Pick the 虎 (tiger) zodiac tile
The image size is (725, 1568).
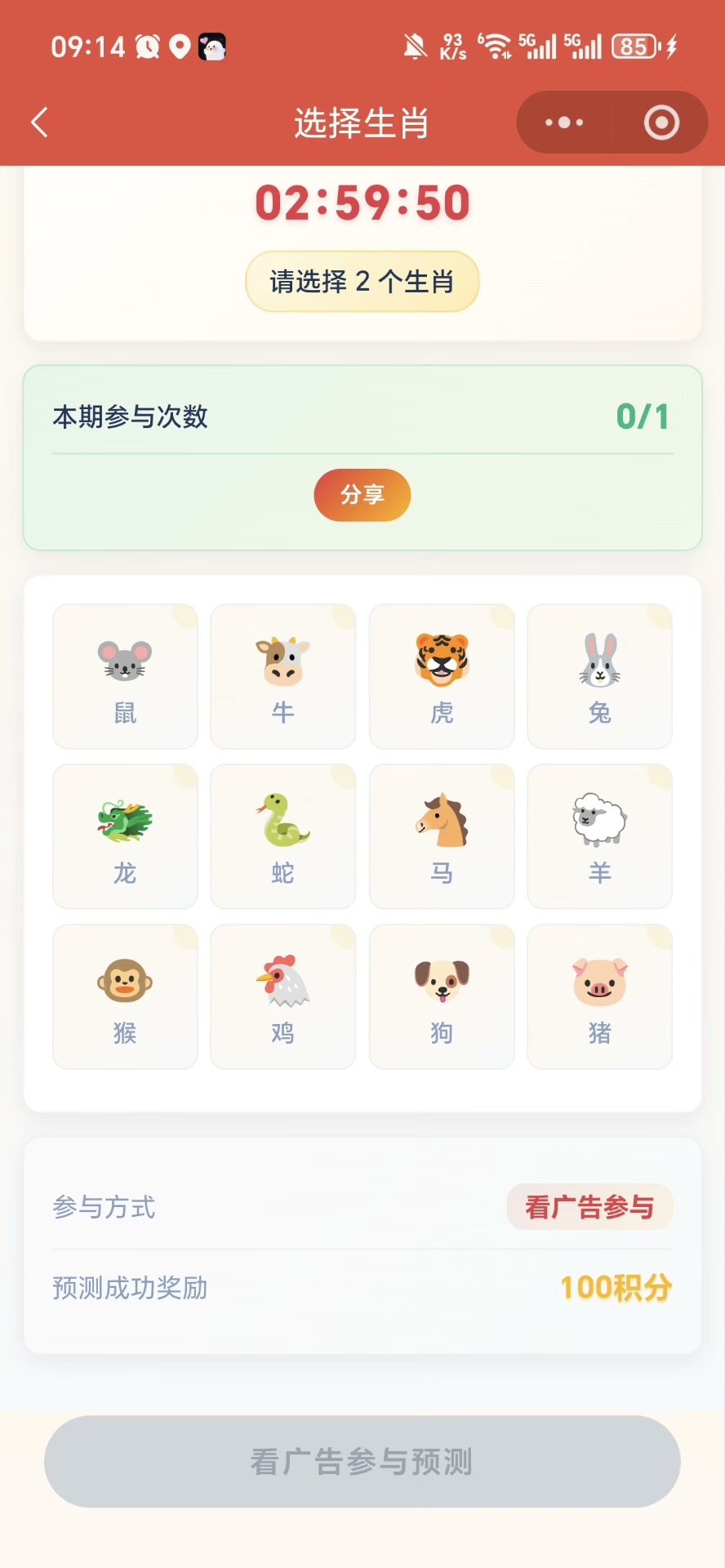point(442,676)
